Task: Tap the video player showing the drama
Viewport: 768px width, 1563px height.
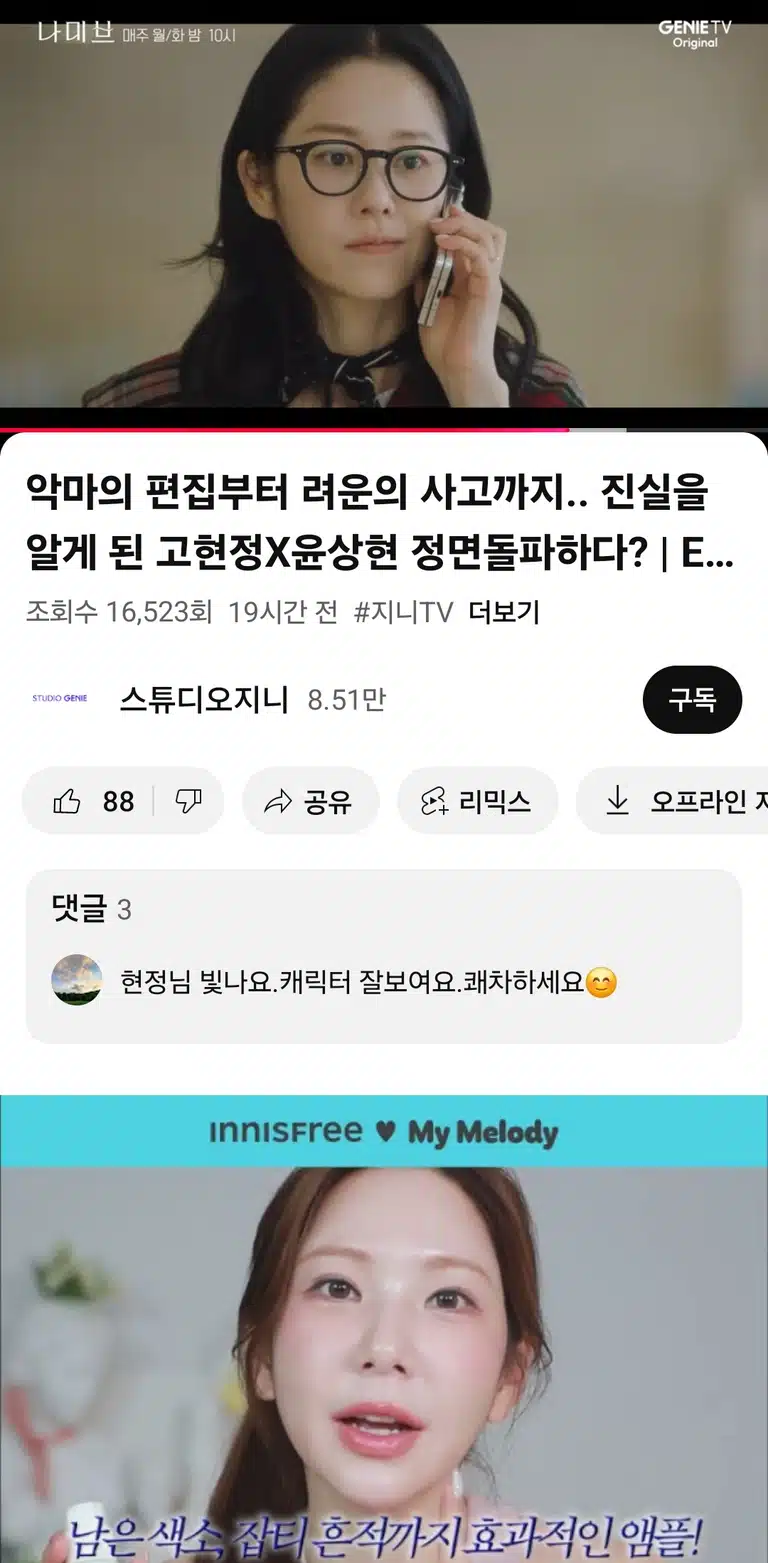Action: tap(384, 215)
